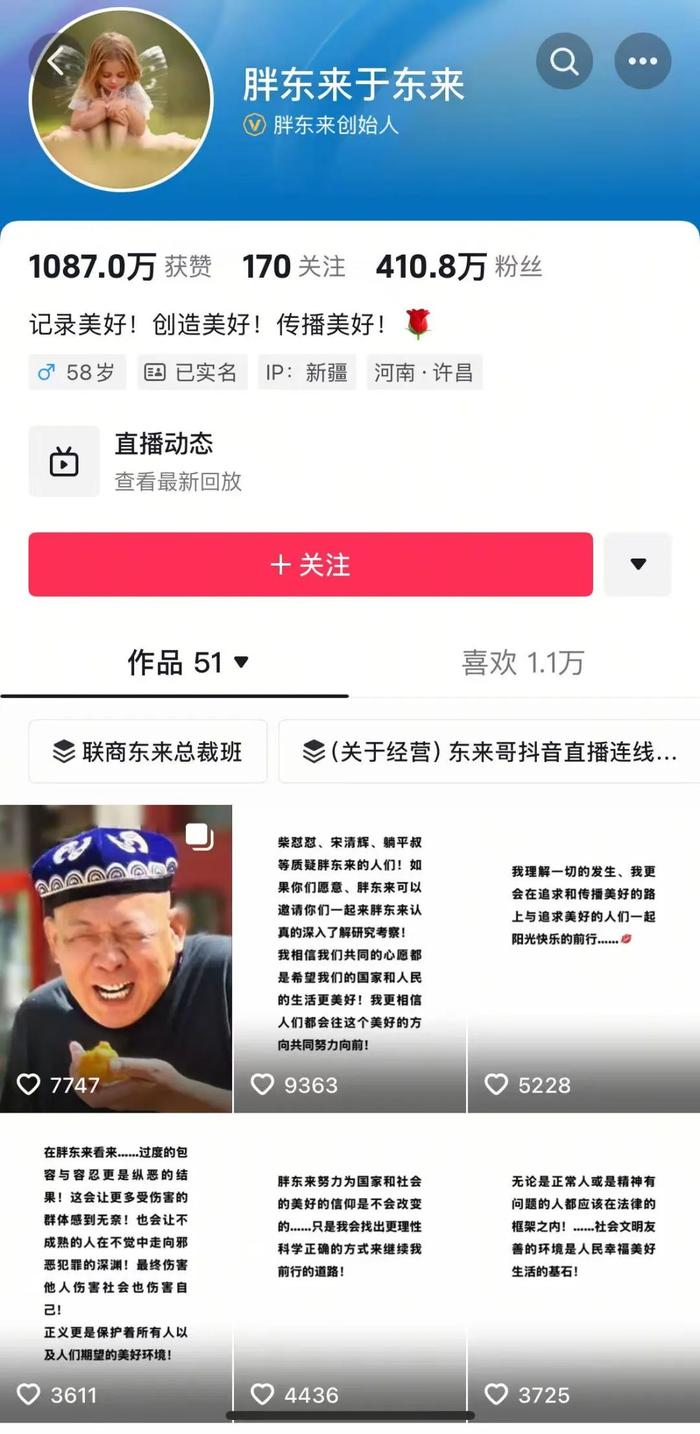The height and width of the screenshot is (1434, 700).
Task: View the 410.8万 粉丝 followers list
Action: click(x=459, y=266)
